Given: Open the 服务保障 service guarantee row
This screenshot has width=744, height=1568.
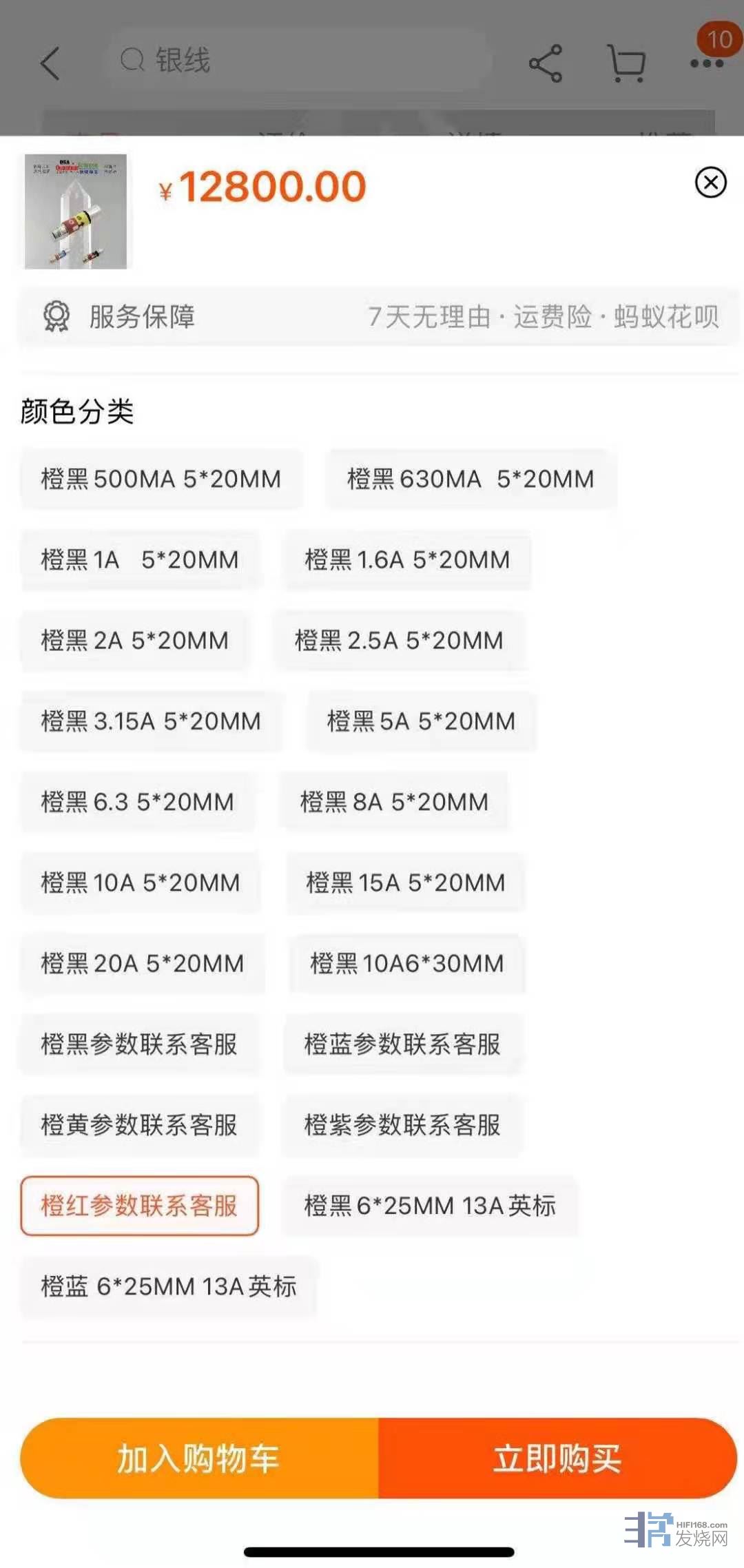Looking at the screenshot, I should [379, 317].
